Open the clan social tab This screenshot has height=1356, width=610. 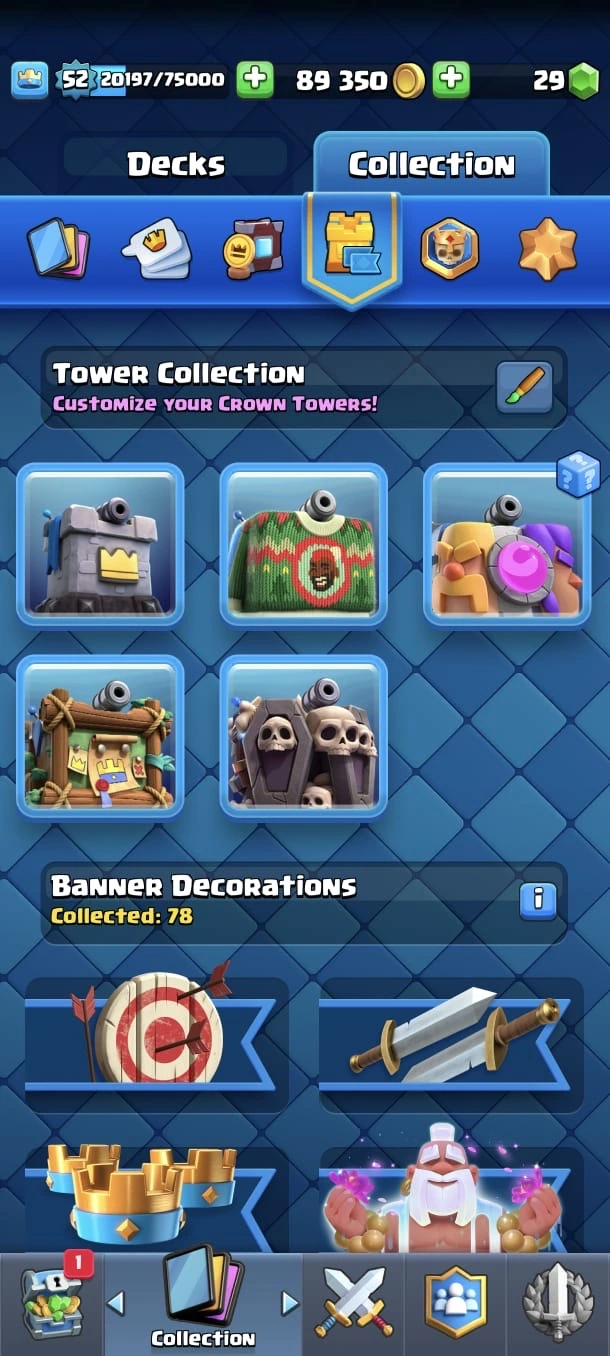click(x=455, y=1304)
